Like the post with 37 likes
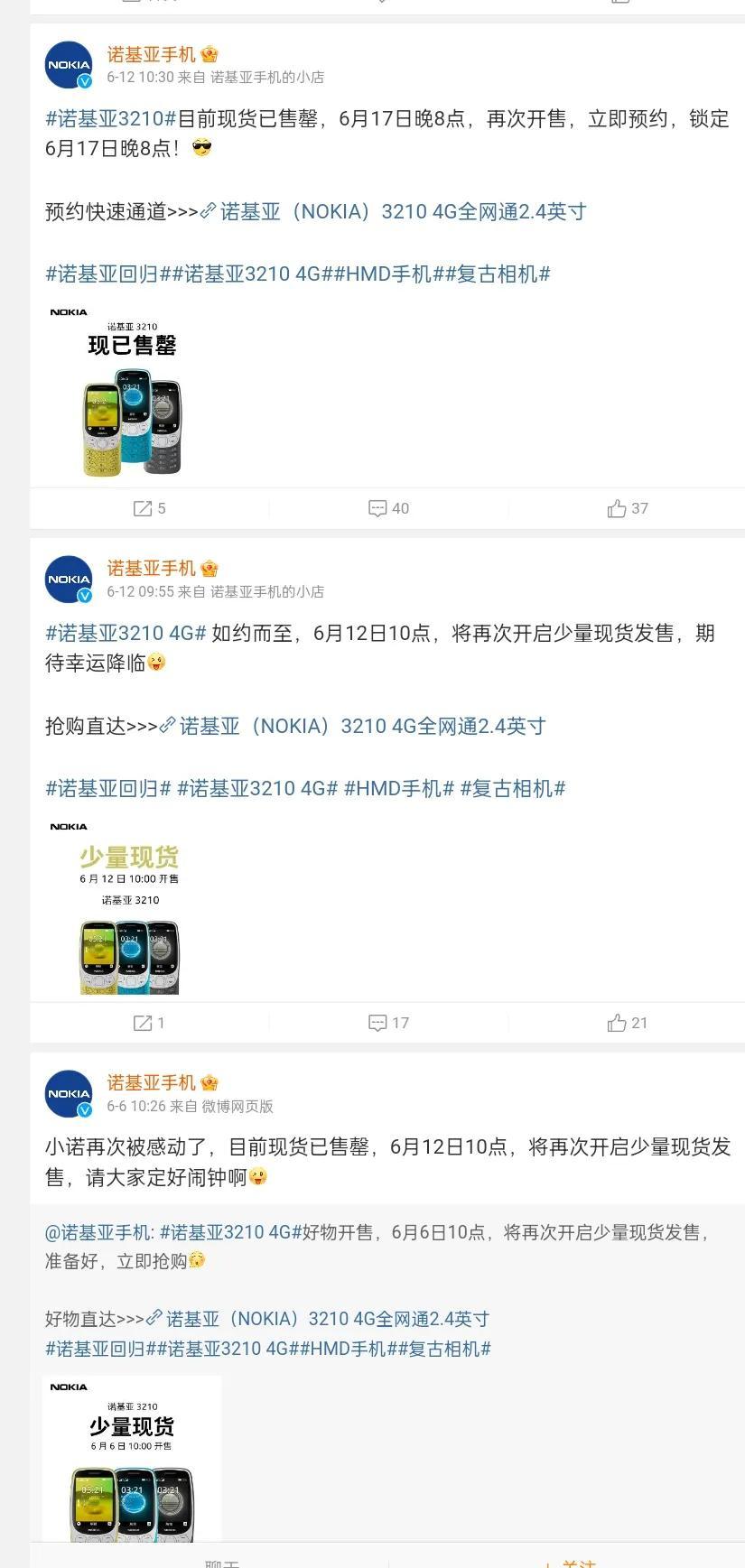Viewport: 745px width, 1568px height. click(x=628, y=508)
